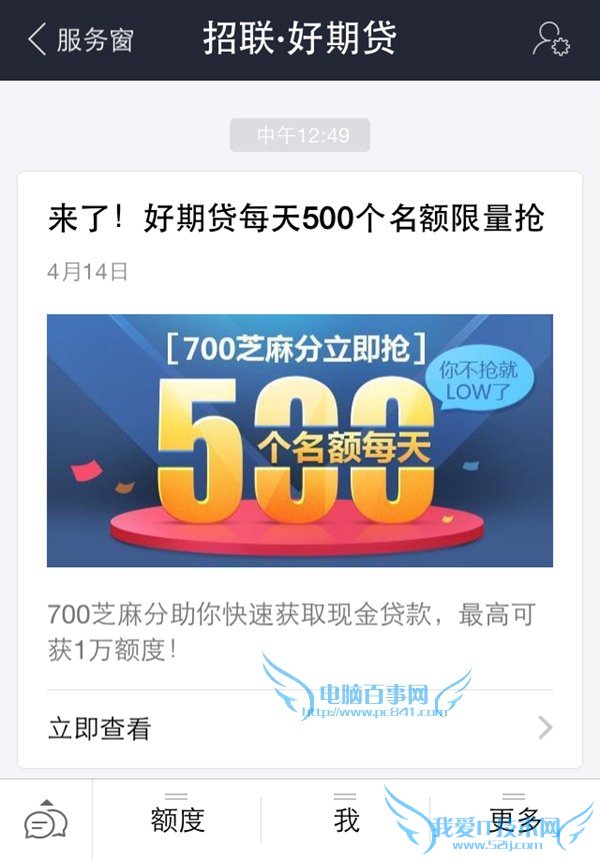Open the account settings icon
The width and height of the screenshot is (600, 860).
coord(550,39)
